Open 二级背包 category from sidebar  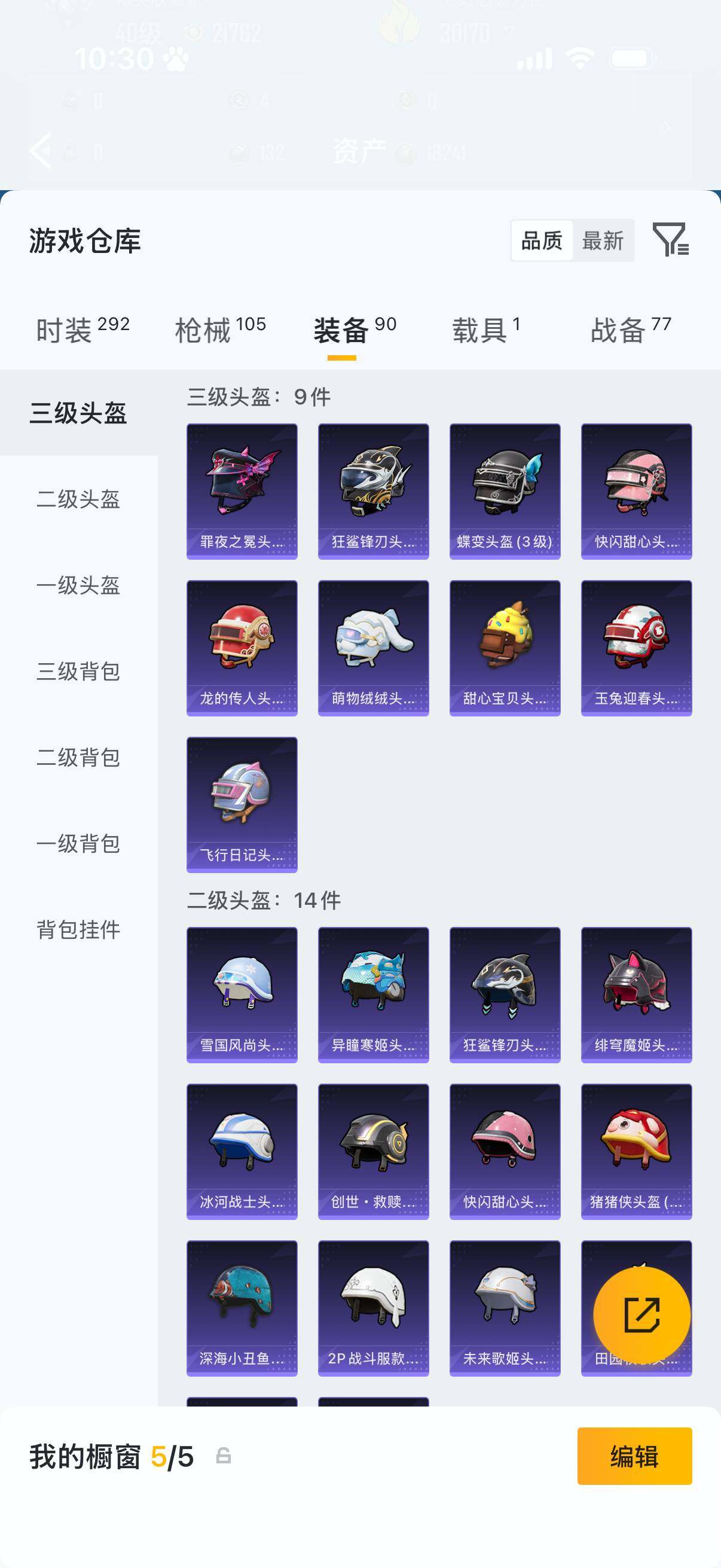[78, 758]
